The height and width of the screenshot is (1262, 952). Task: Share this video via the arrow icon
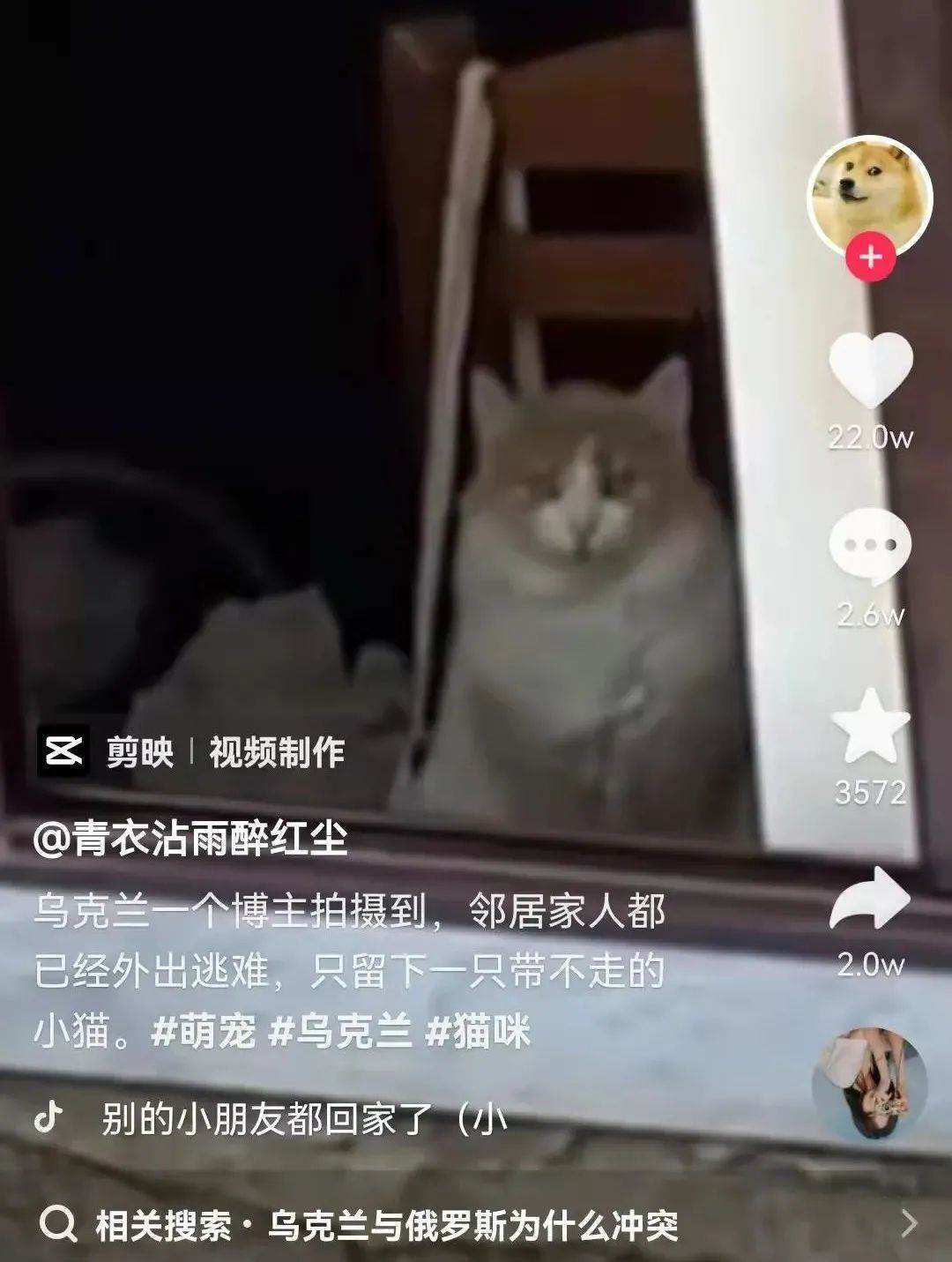click(x=870, y=900)
